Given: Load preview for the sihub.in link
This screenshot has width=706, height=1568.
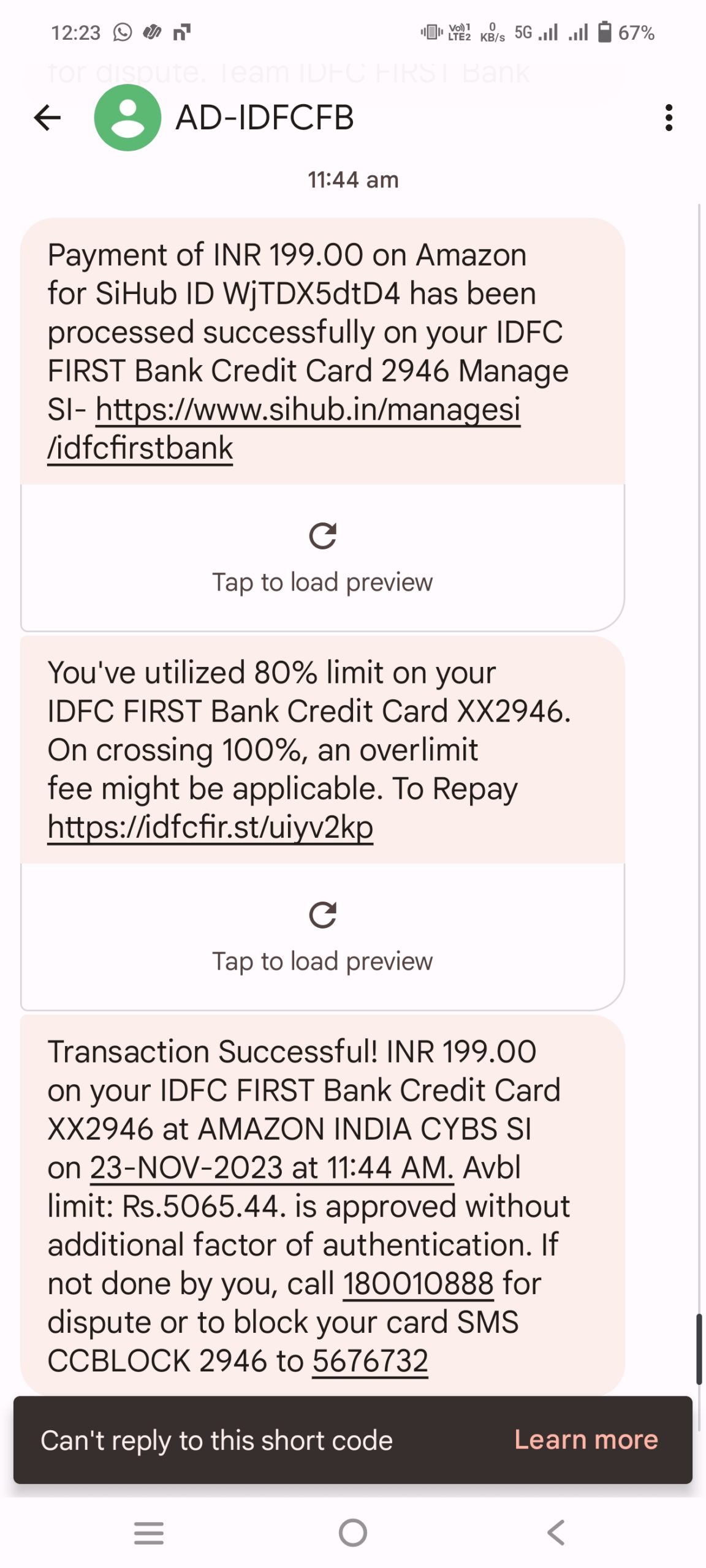Looking at the screenshot, I should pyautogui.click(x=322, y=557).
